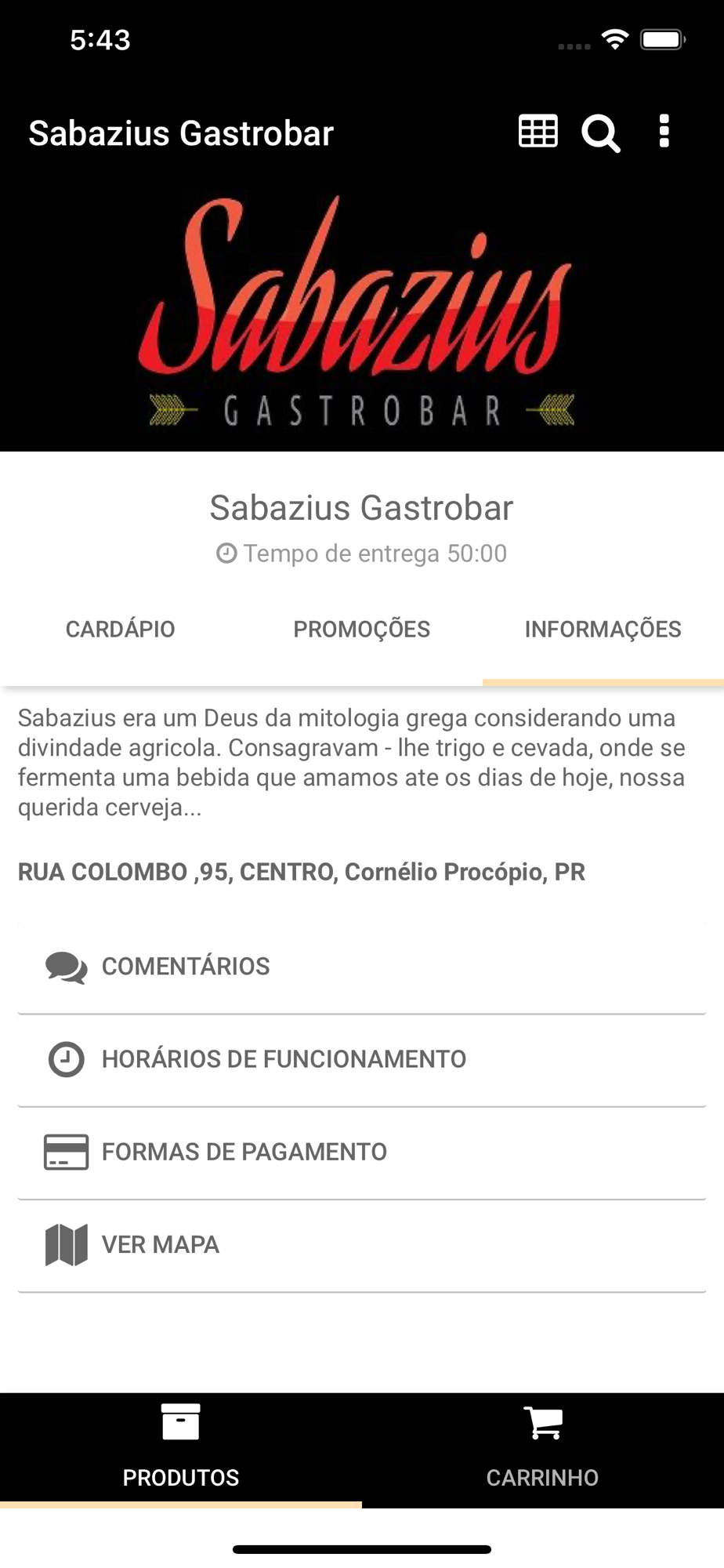Open the Ver Mapa row
724x1568 pixels.
(x=362, y=1245)
